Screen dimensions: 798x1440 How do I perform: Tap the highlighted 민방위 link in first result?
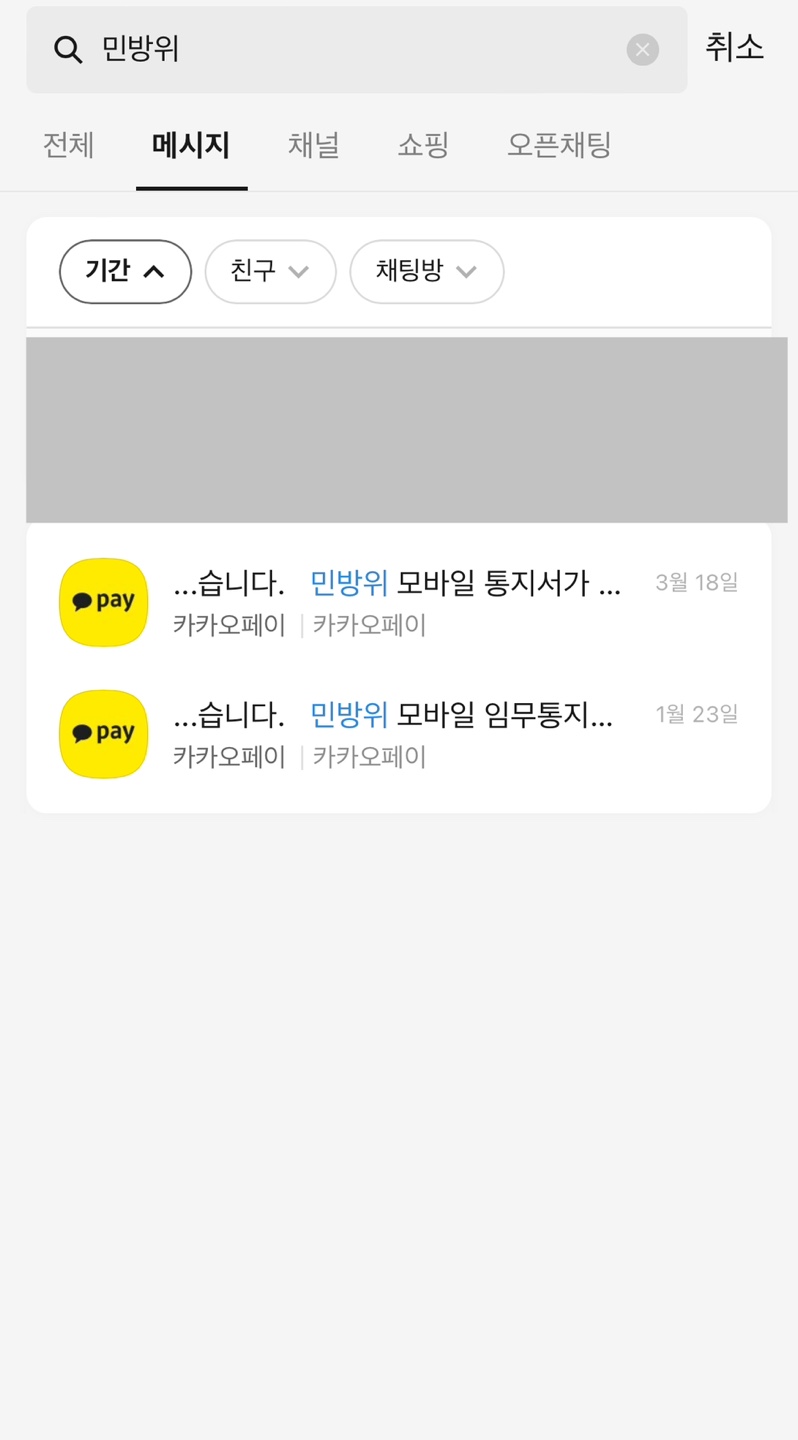coord(347,583)
